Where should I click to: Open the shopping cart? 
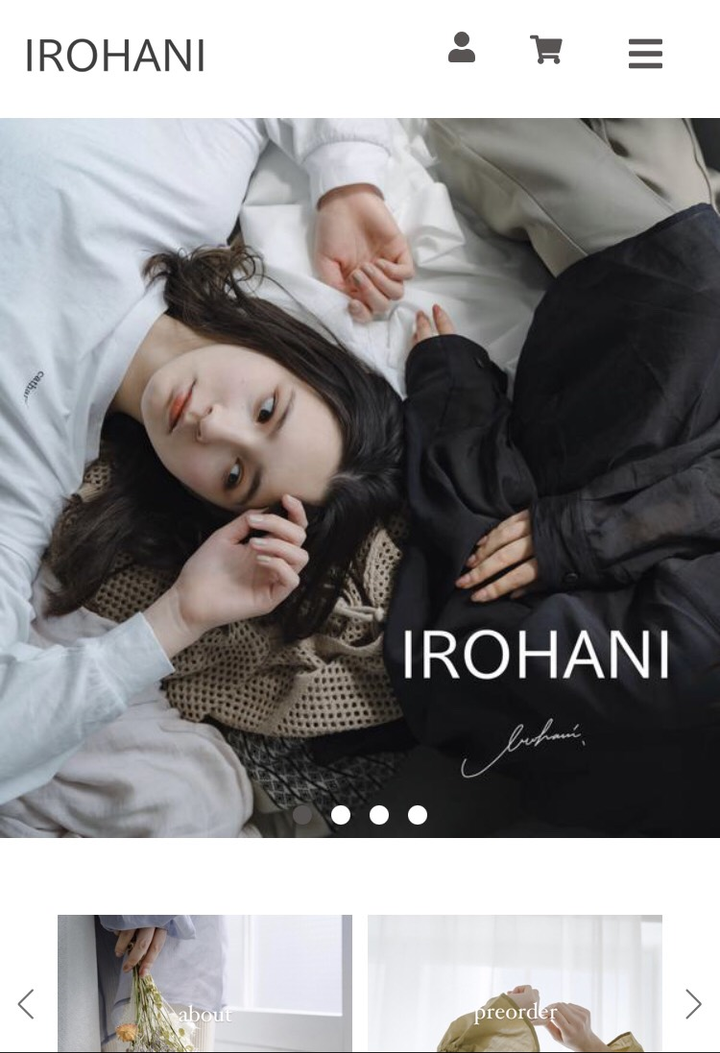[x=546, y=49]
